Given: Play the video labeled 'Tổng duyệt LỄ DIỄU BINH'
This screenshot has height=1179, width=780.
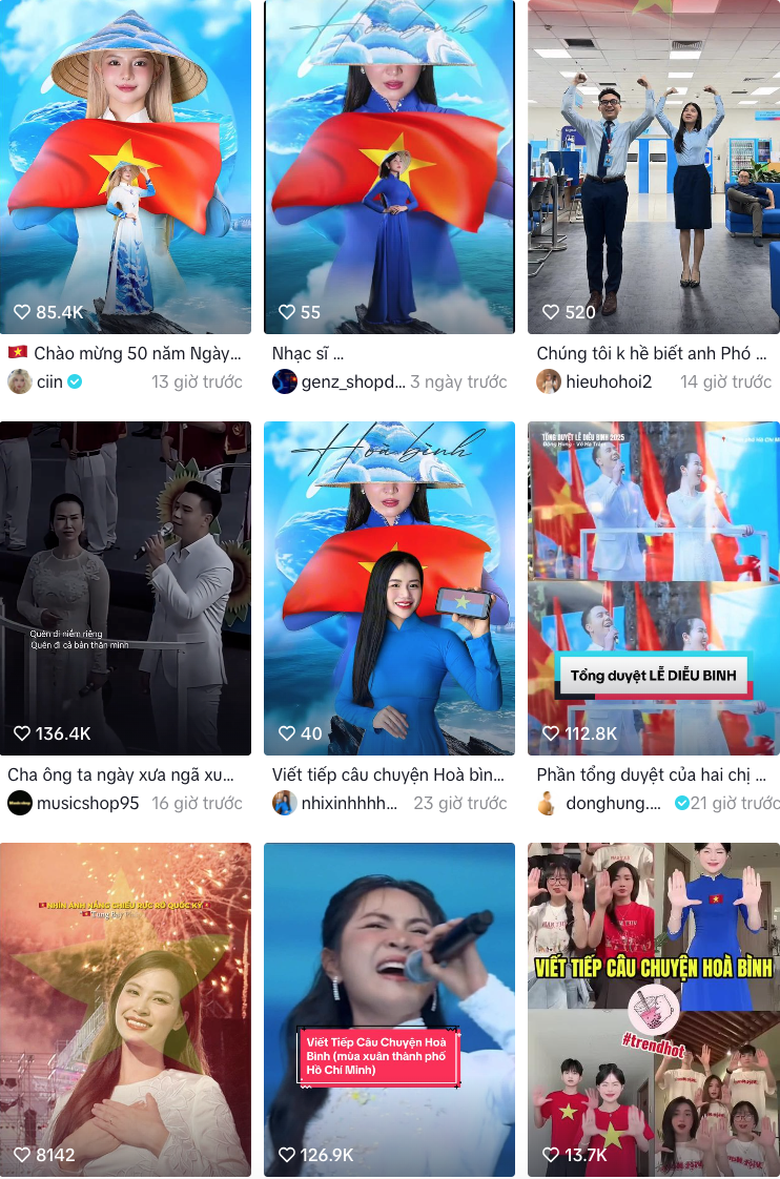Looking at the screenshot, I should [650, 580].
